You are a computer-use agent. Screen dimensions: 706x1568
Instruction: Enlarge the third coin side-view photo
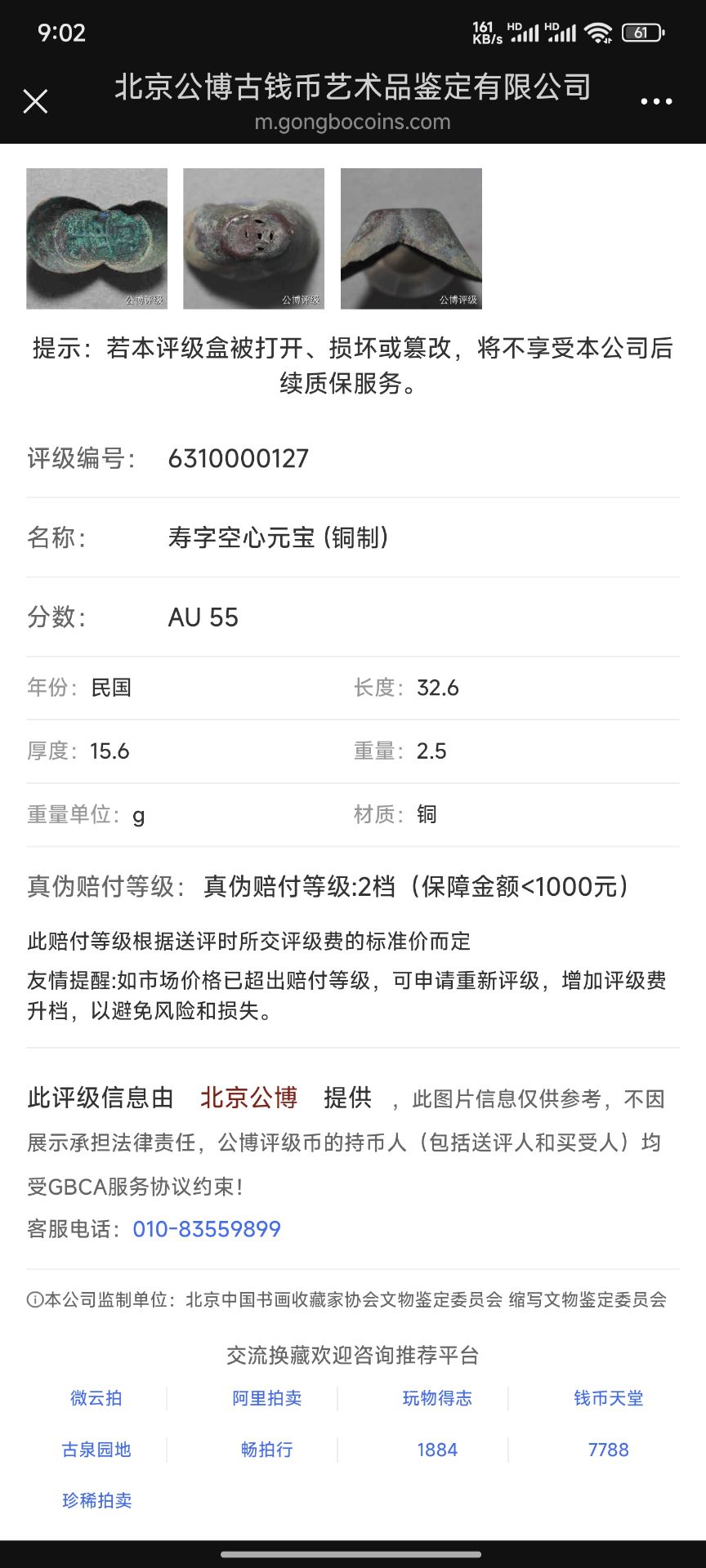[x=411, y=238]
